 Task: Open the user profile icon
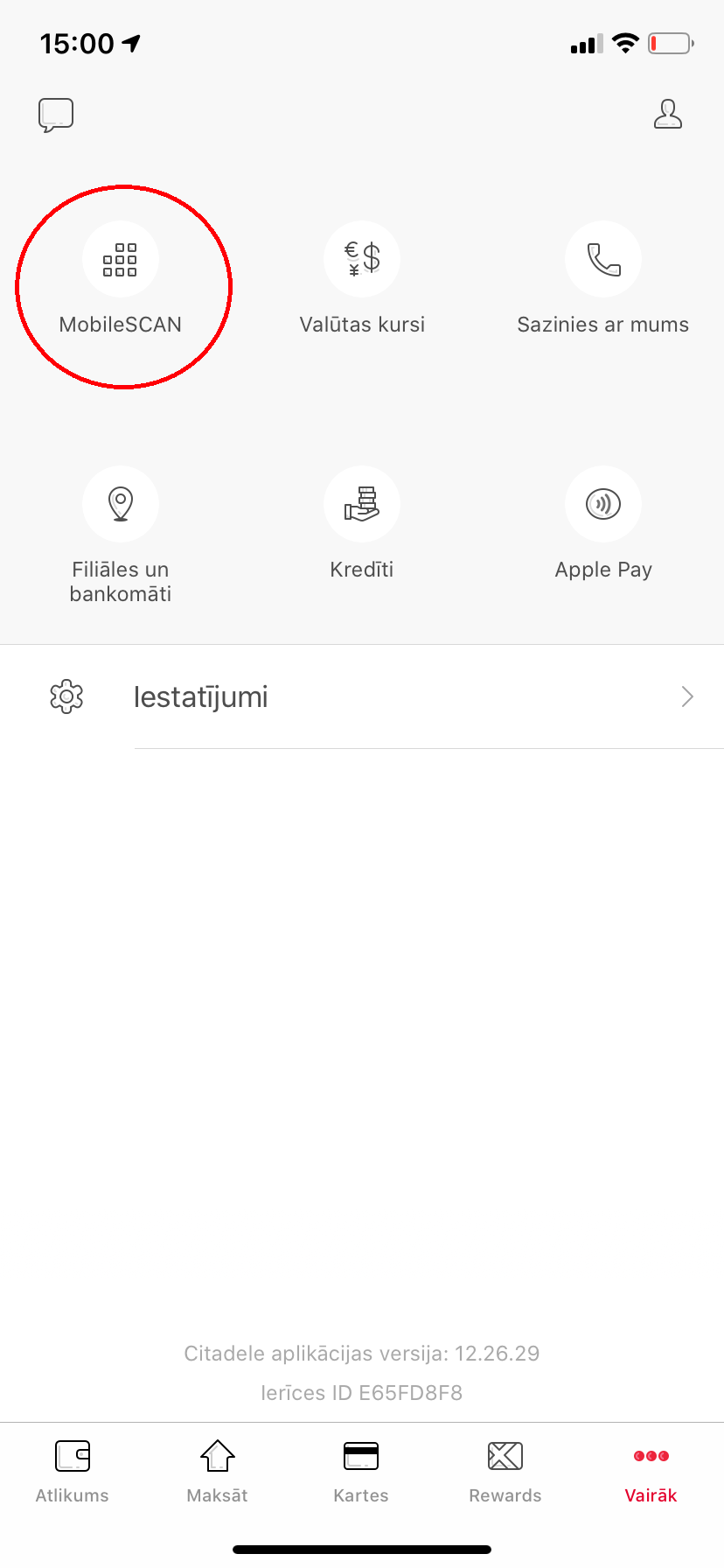668,115
